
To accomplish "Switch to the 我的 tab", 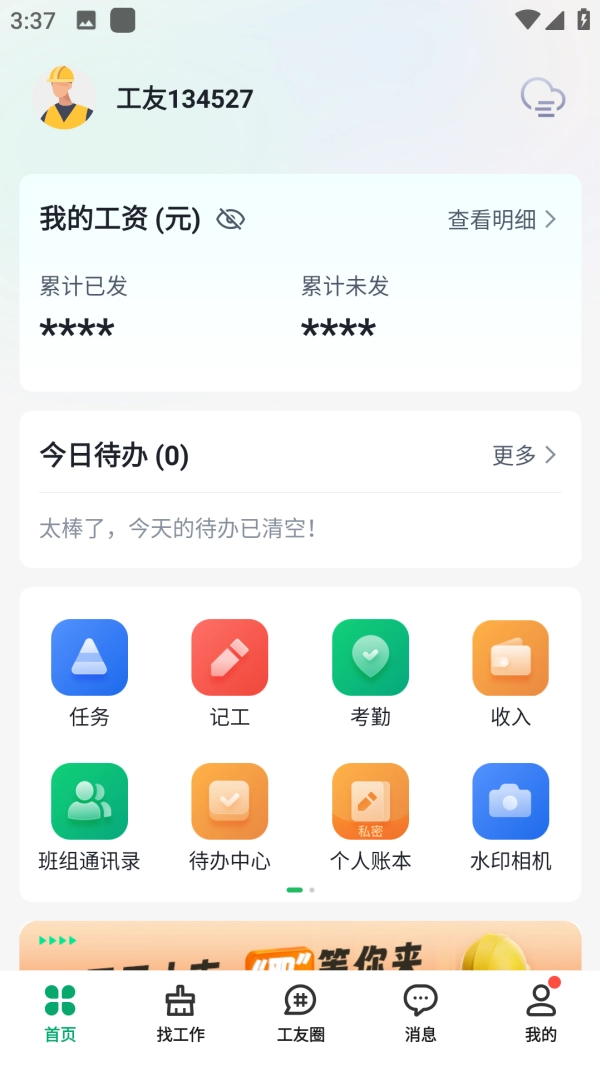I will point(540,1012).
